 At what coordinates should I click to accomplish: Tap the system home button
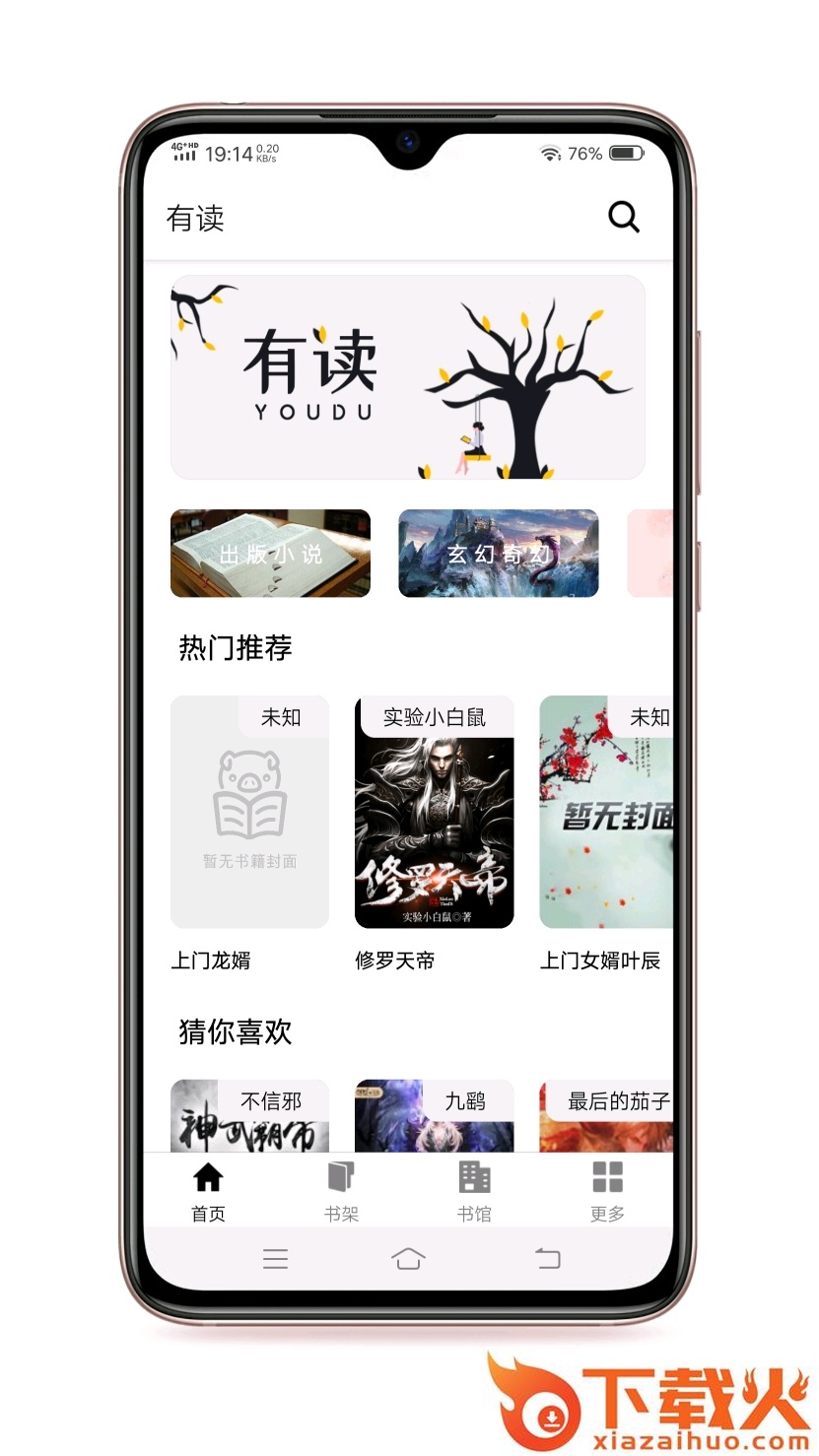pyautogui.click(x=408, y=1258)
